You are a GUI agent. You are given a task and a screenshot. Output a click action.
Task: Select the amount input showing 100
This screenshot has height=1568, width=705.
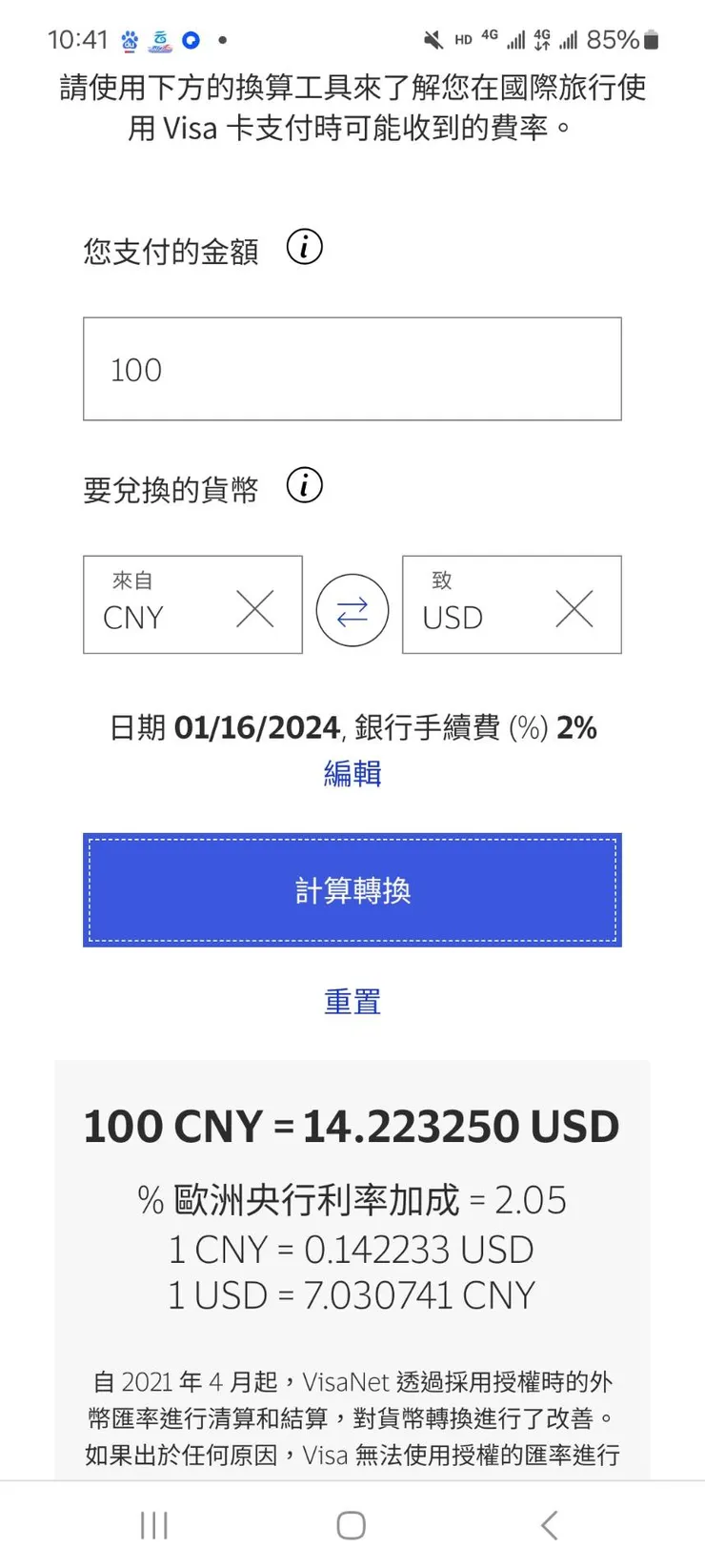pyautogui.click(x=352, y=369)
